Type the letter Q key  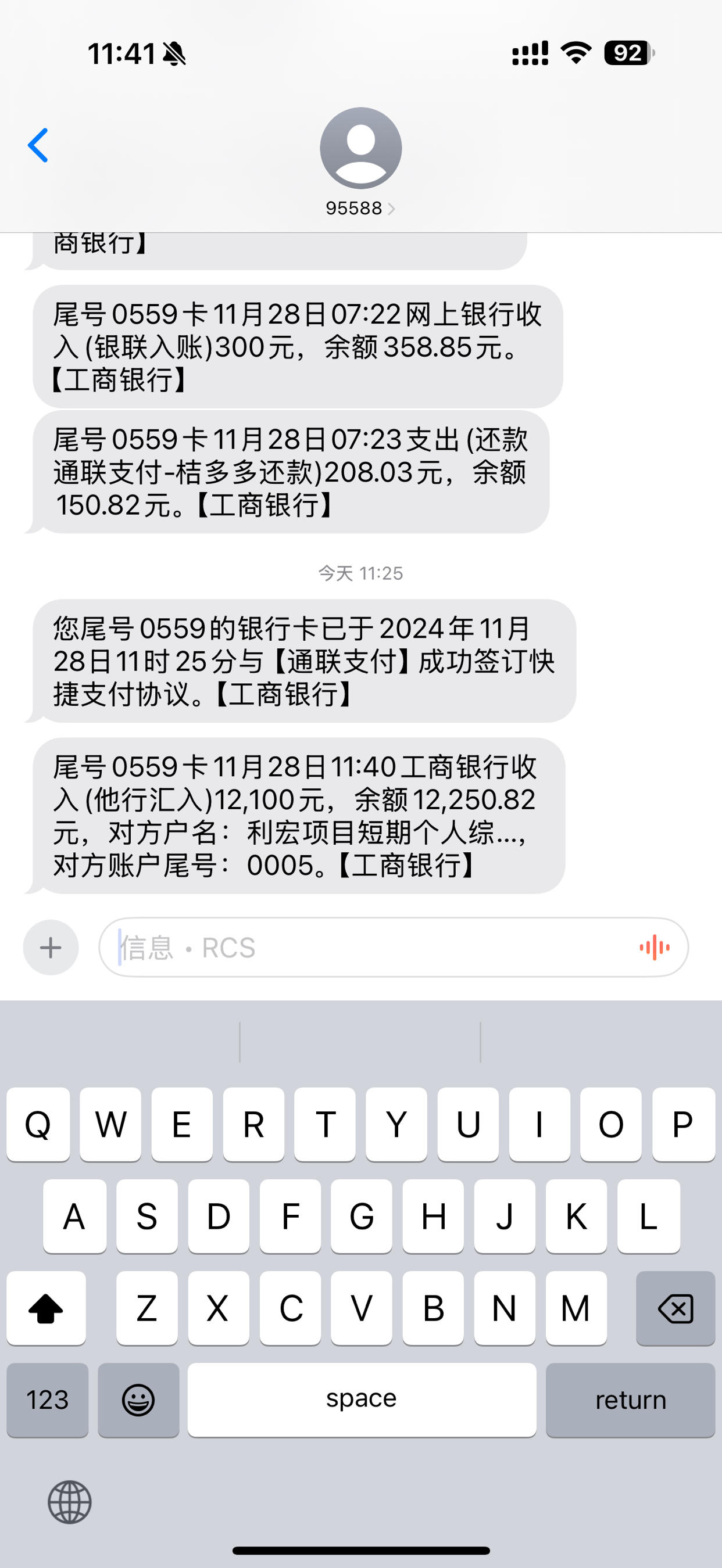[38, 1124]
